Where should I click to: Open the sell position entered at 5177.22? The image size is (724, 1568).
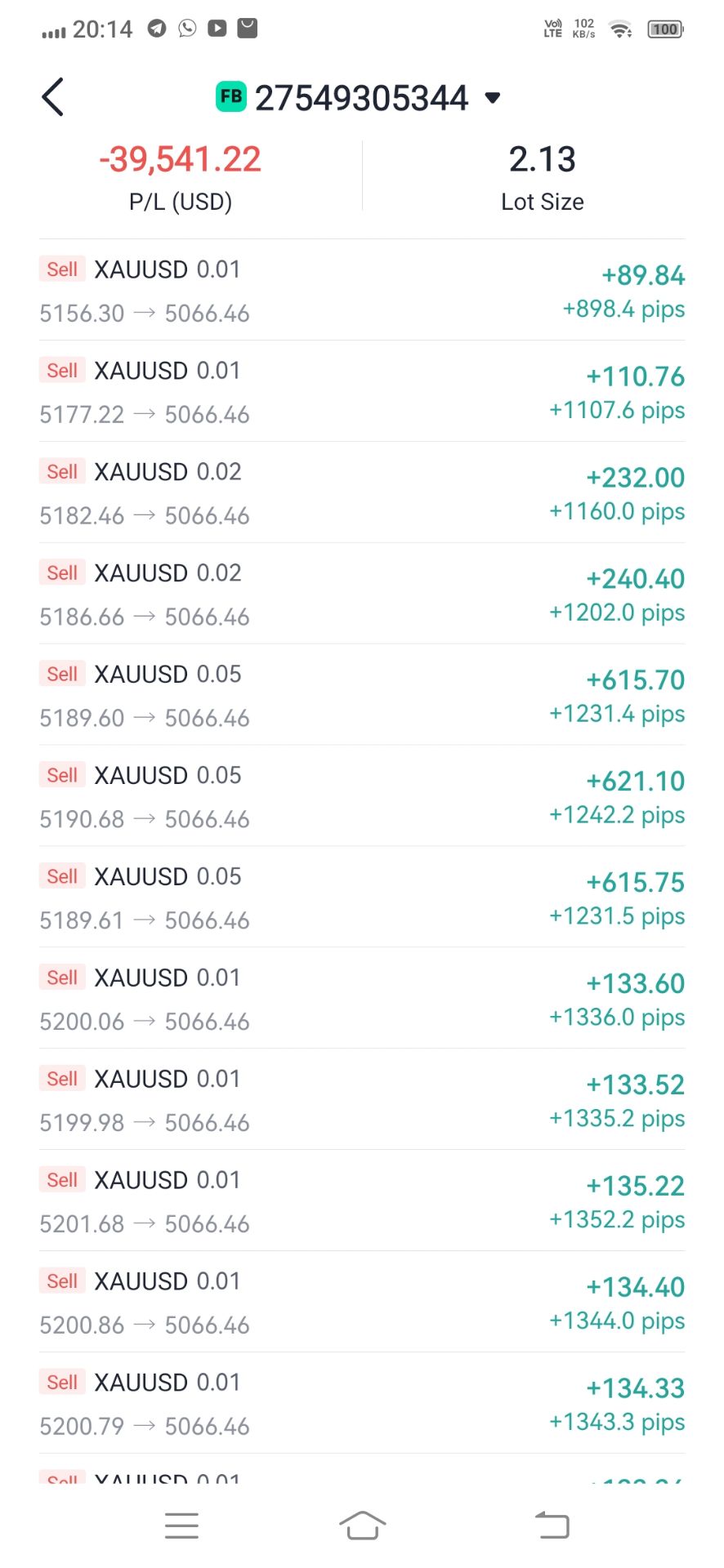click(361, 392)
